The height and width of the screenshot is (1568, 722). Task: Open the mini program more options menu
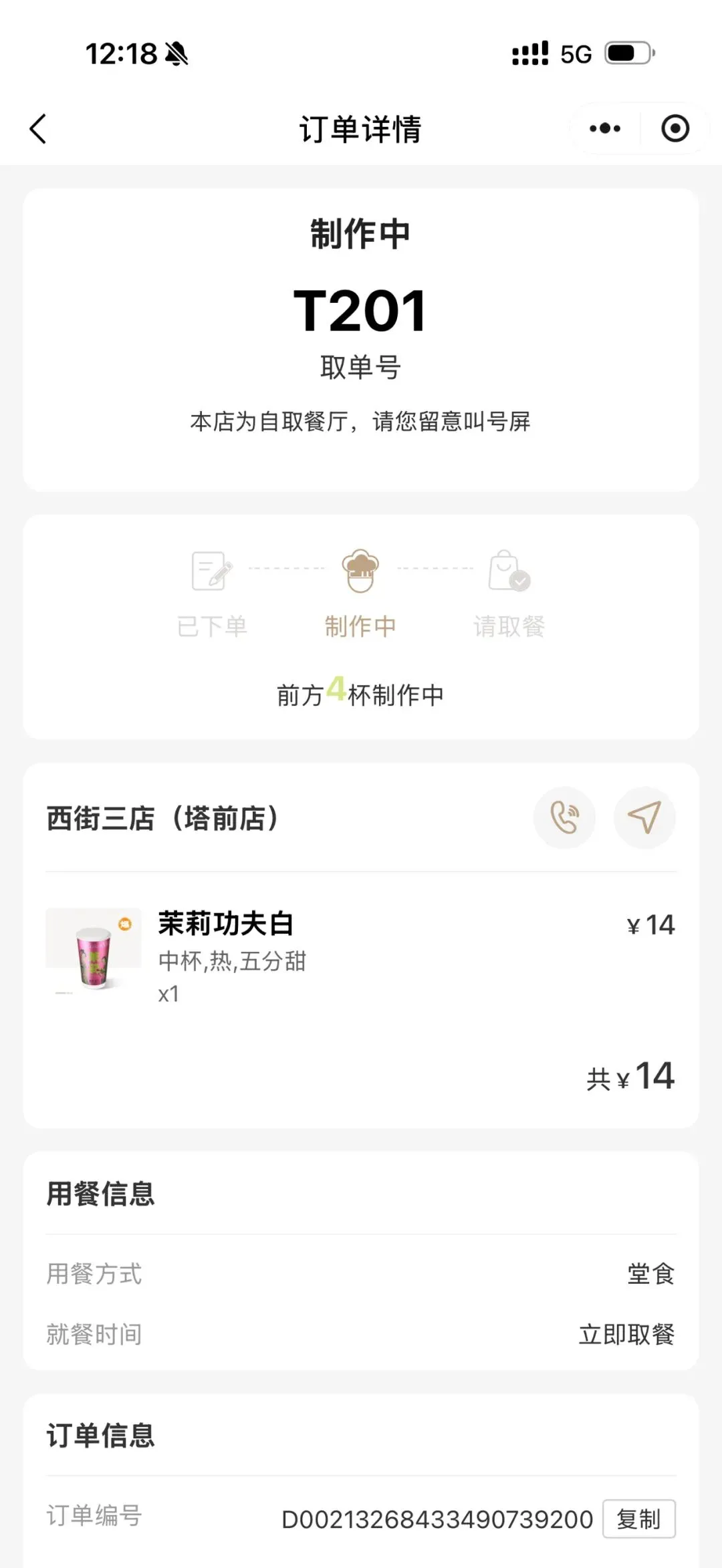click(x=605, y=128)
